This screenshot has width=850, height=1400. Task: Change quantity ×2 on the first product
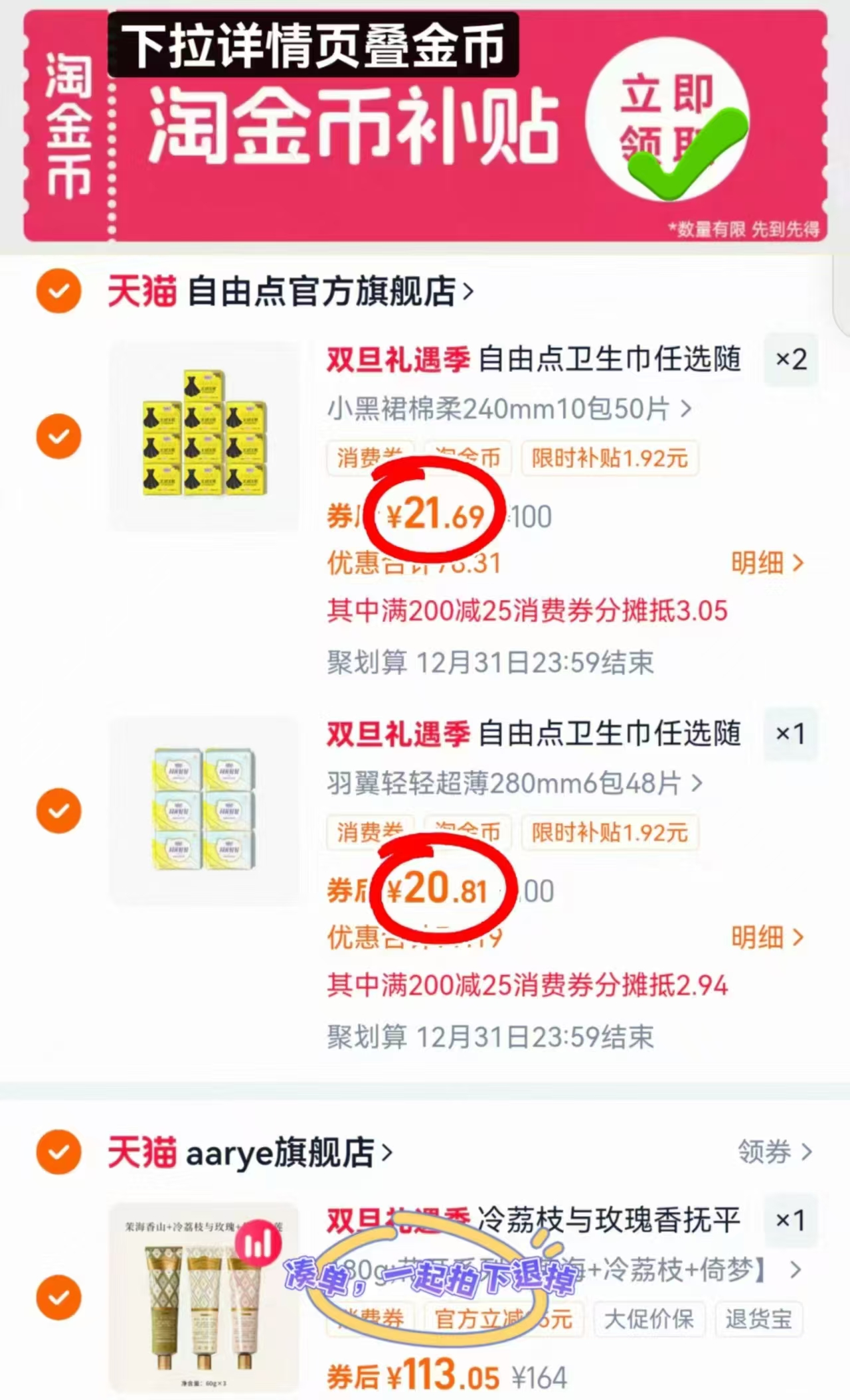click(790, 360)
